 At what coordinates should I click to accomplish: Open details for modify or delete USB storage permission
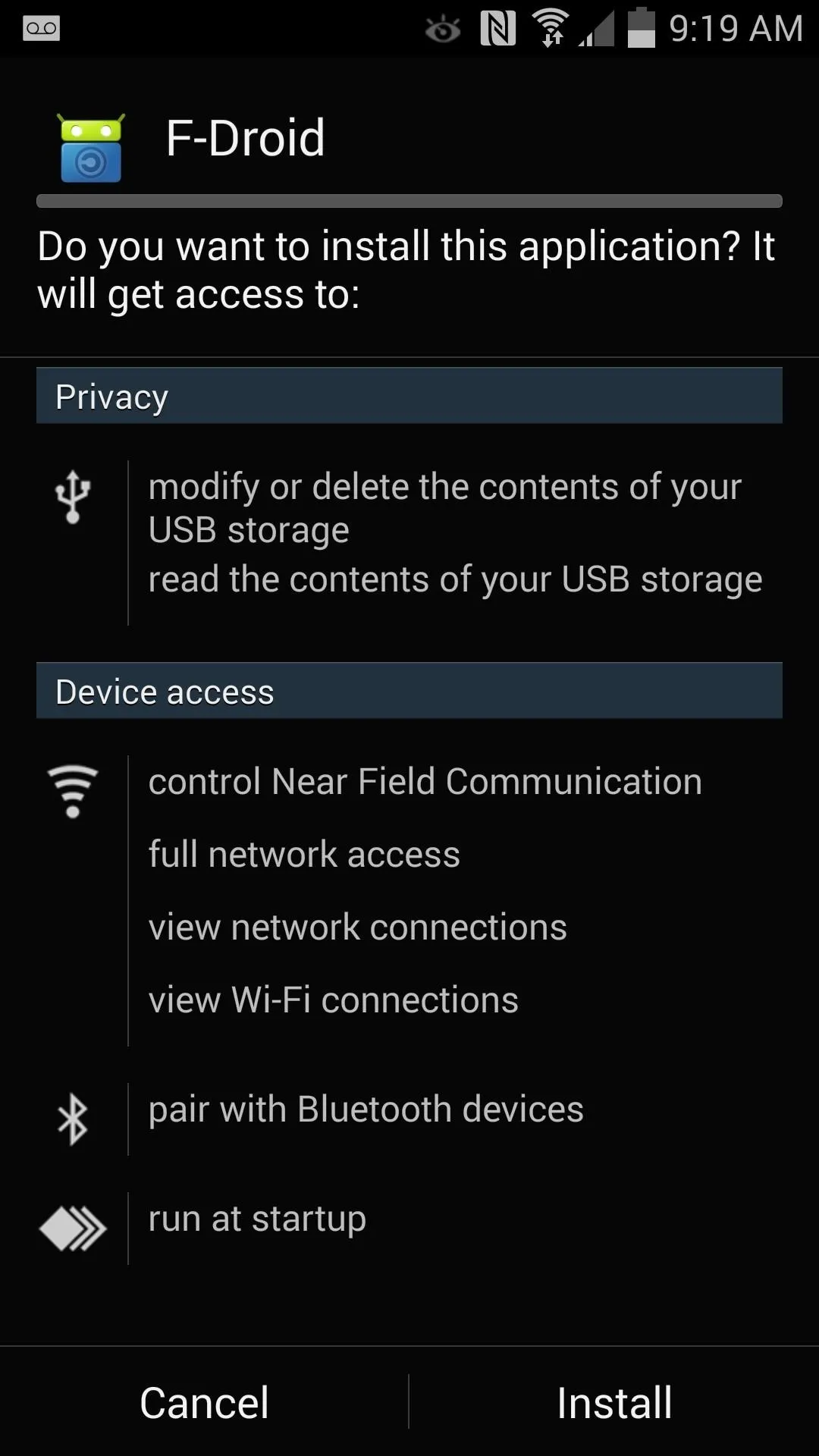(x=444, y=507)
